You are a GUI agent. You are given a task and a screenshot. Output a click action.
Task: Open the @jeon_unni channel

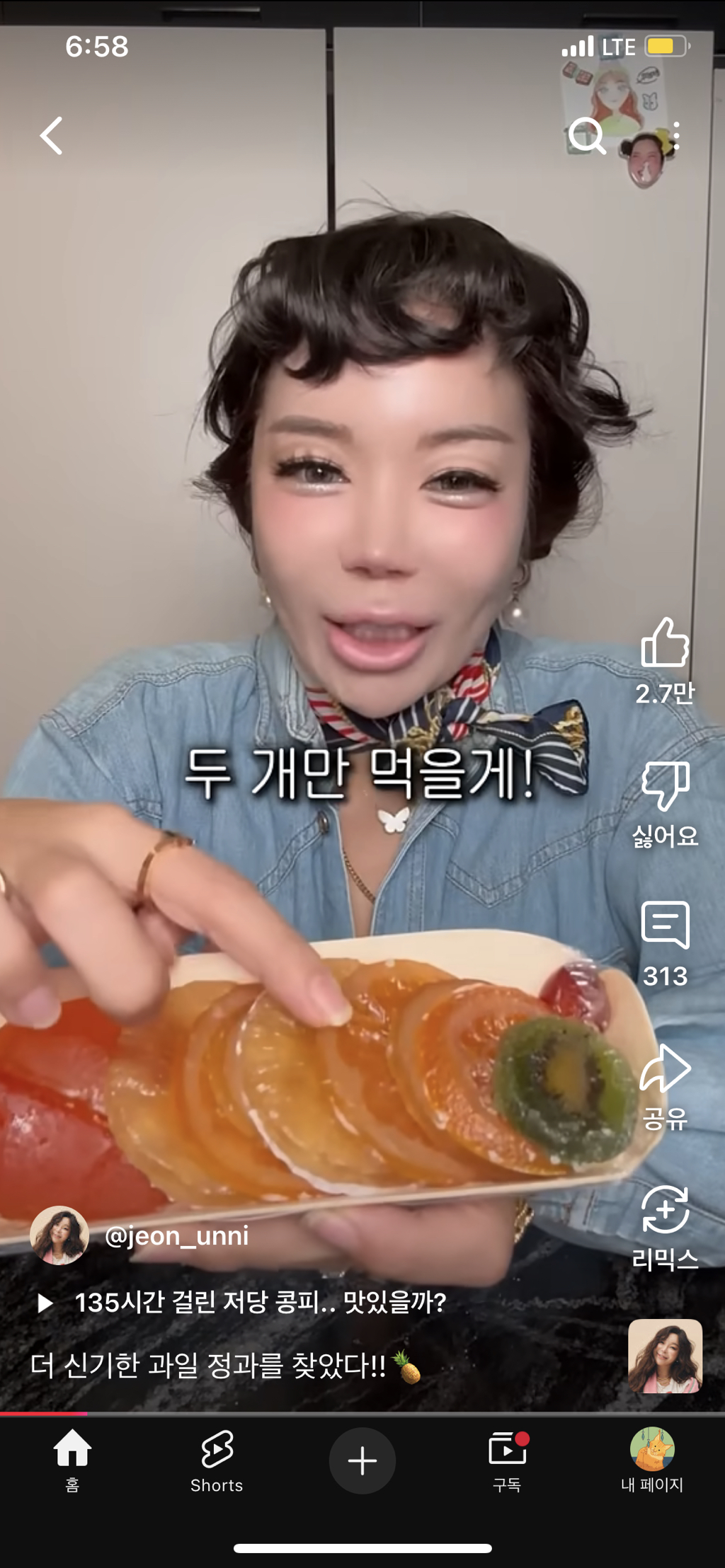pos(176,1236)
